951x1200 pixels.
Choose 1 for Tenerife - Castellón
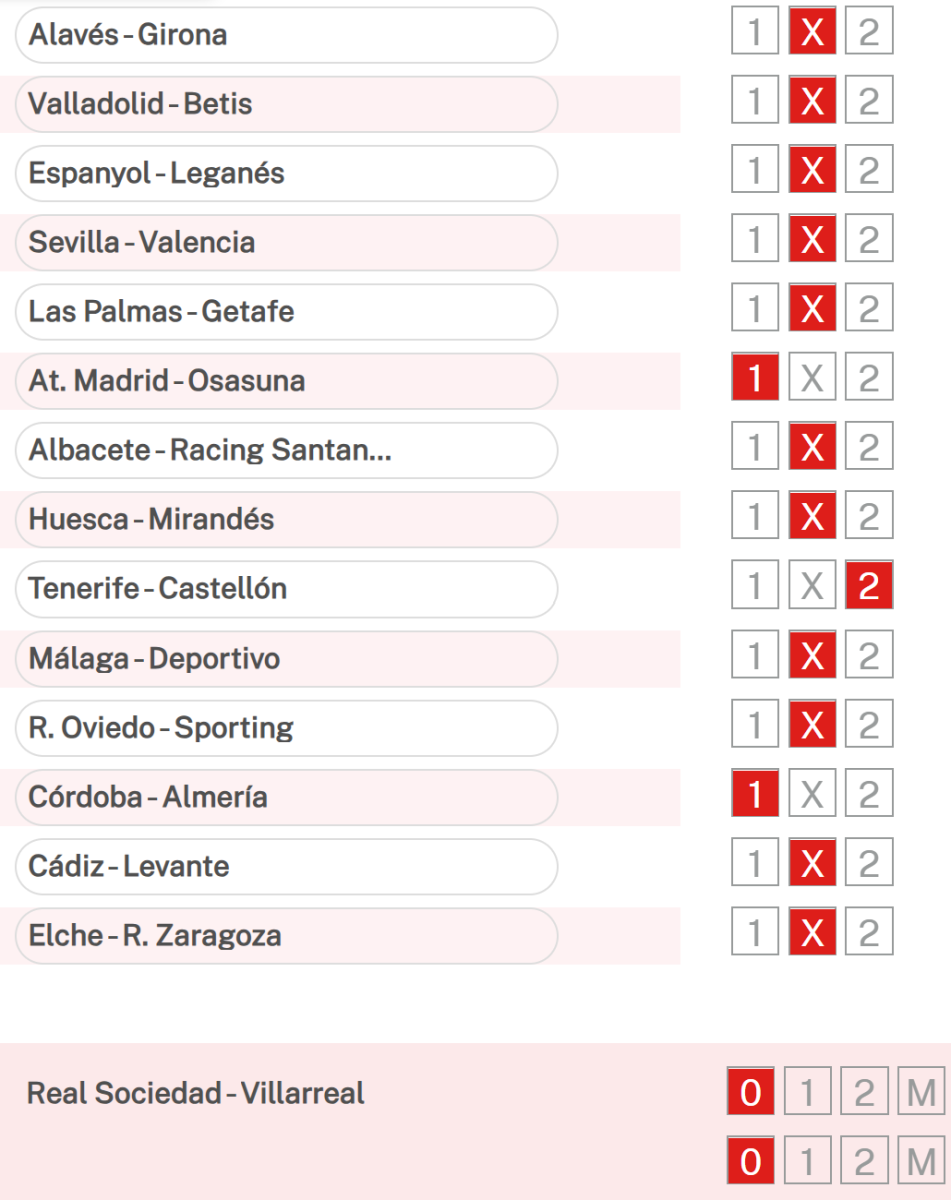(x=755, y=587)
